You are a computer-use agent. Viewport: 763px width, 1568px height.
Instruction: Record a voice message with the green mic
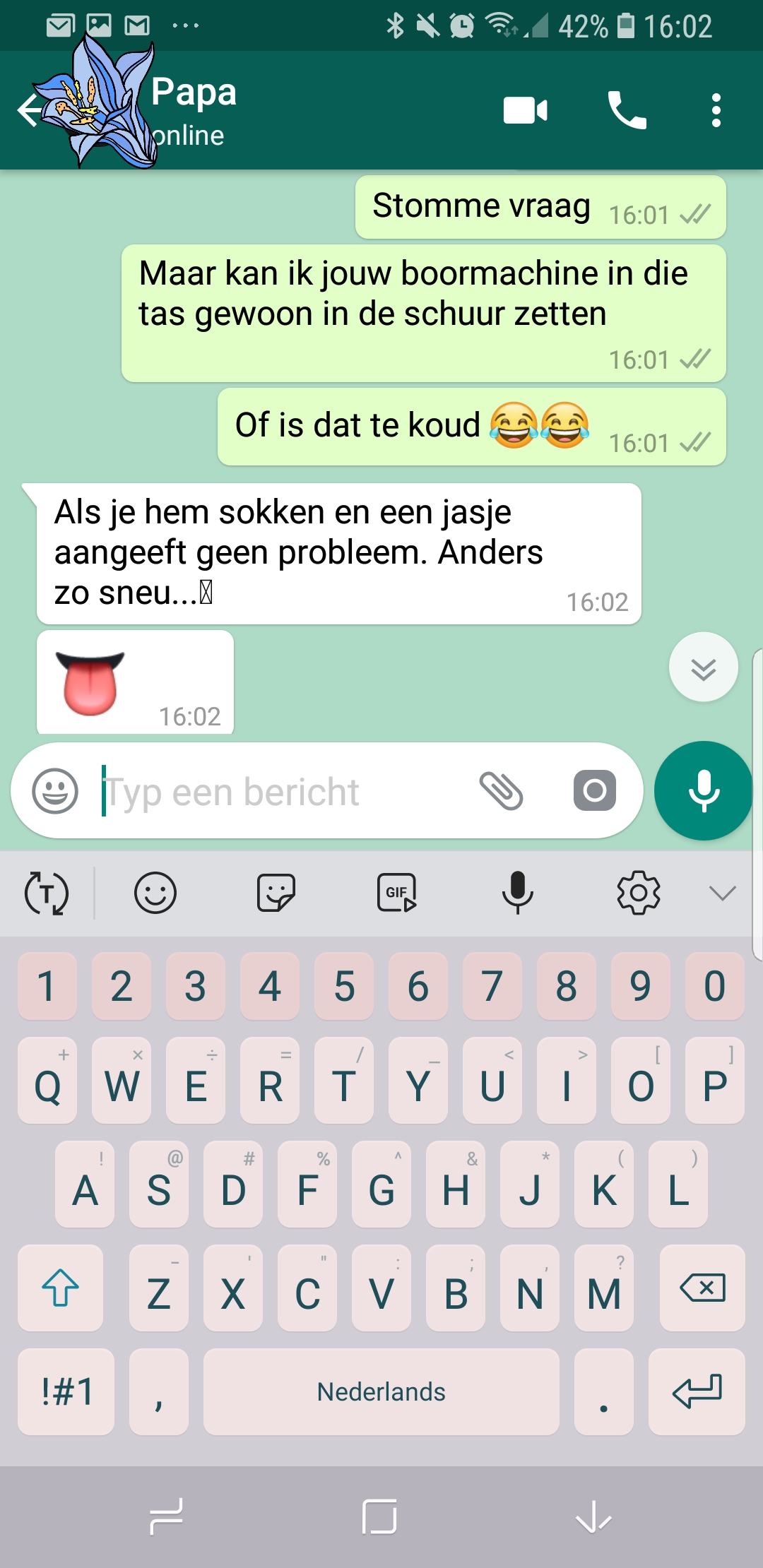coord(703,791)
